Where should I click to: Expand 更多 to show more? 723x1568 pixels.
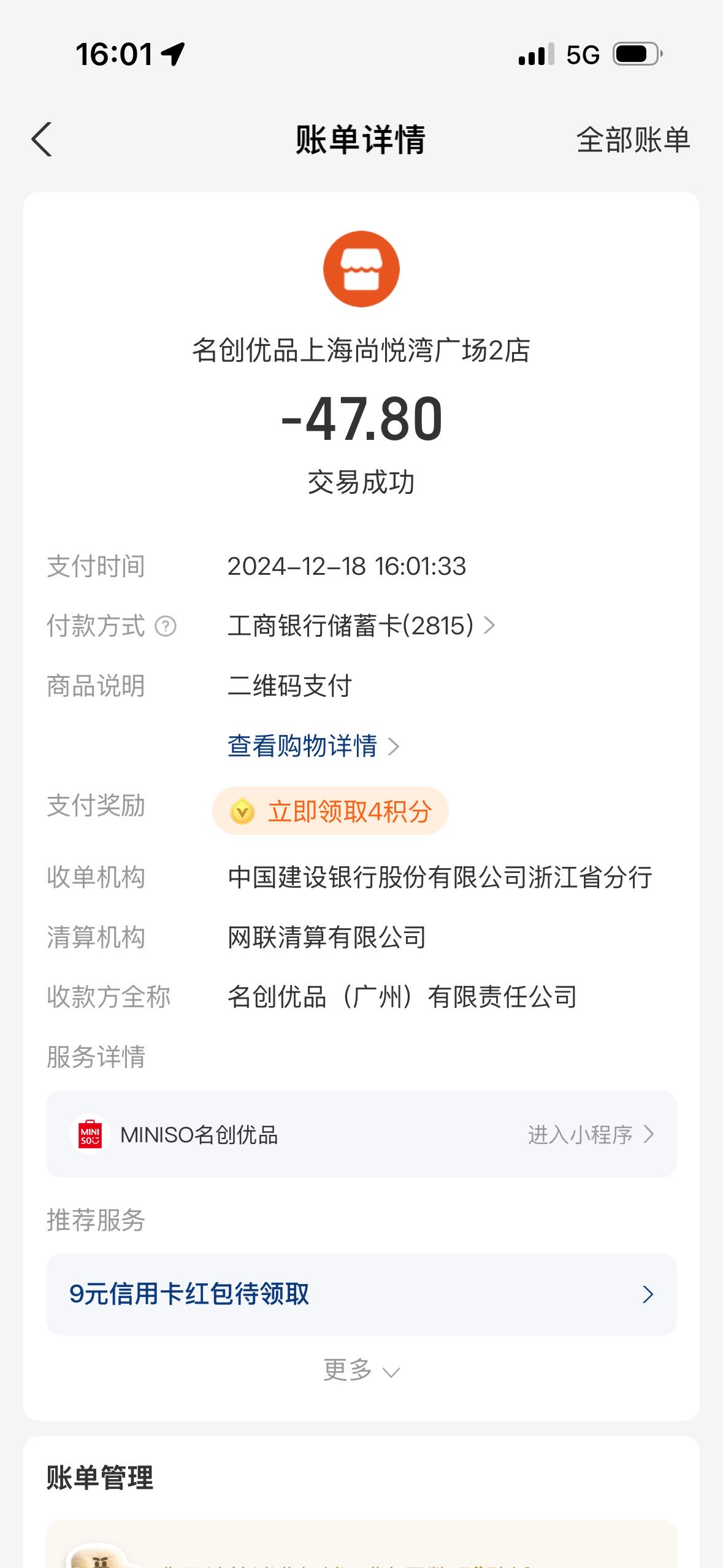coord(361,1370)
